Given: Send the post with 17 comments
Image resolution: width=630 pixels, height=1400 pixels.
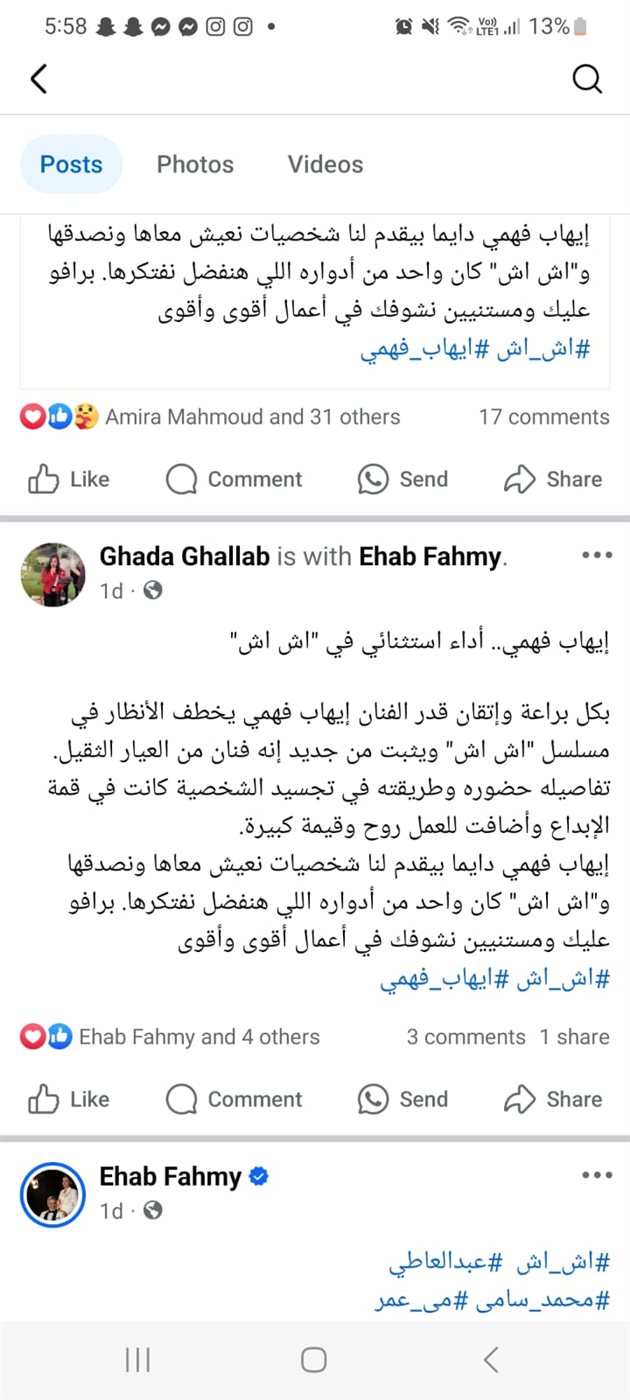Looking at the screenshot, I should [x=403, y=480].
